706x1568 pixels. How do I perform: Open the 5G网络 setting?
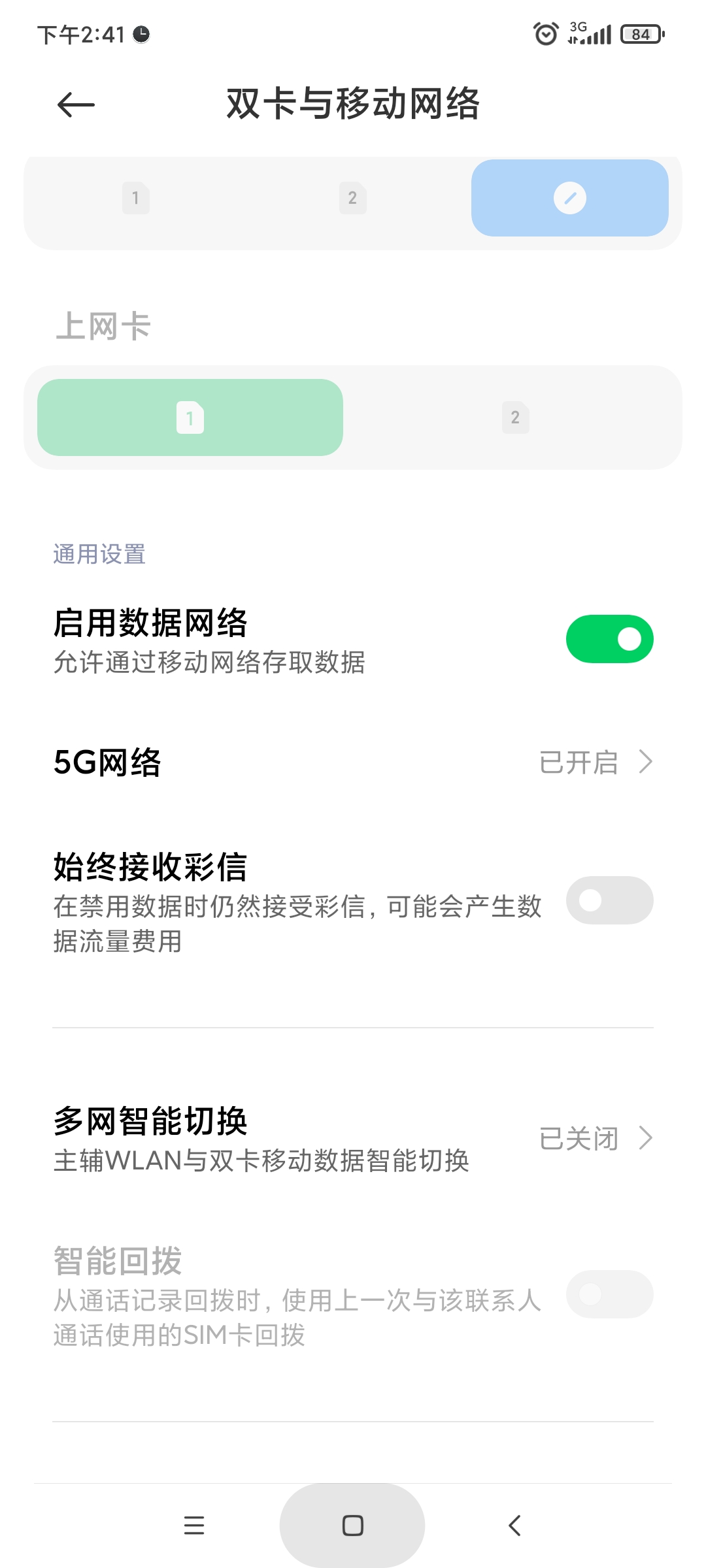pos(353,762)
